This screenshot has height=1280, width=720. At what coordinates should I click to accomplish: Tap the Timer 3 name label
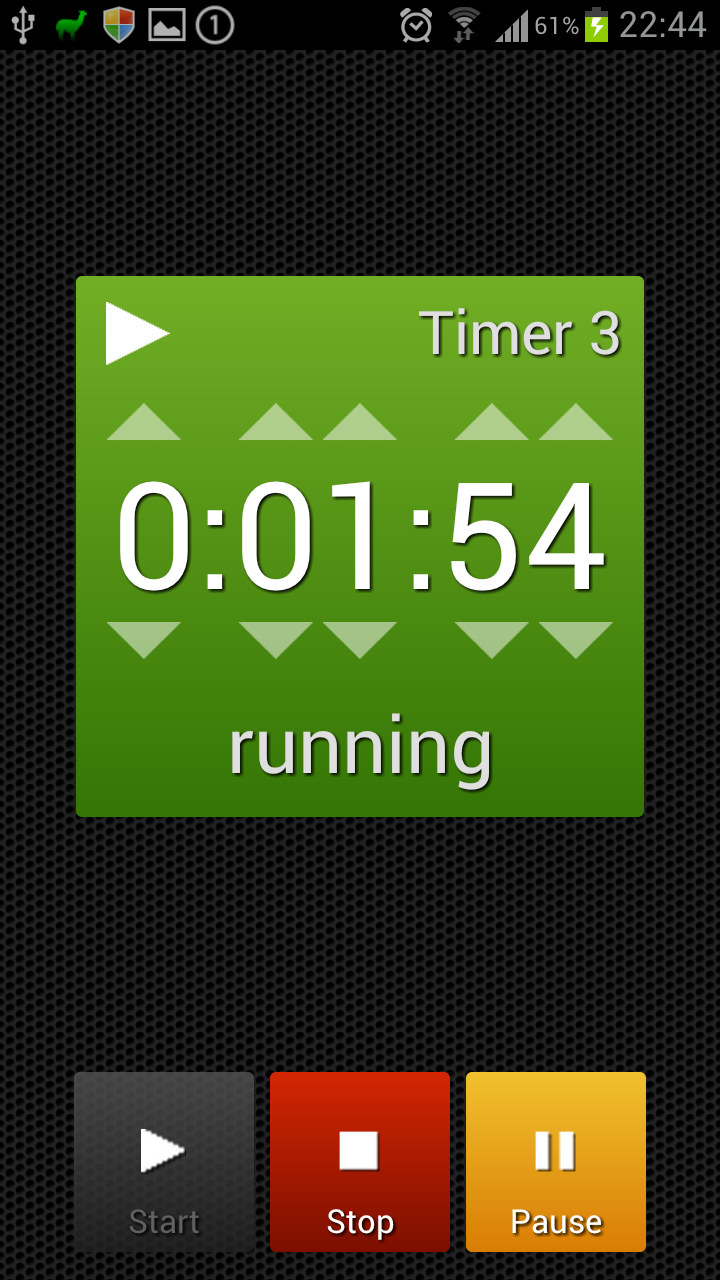[520, 333]
